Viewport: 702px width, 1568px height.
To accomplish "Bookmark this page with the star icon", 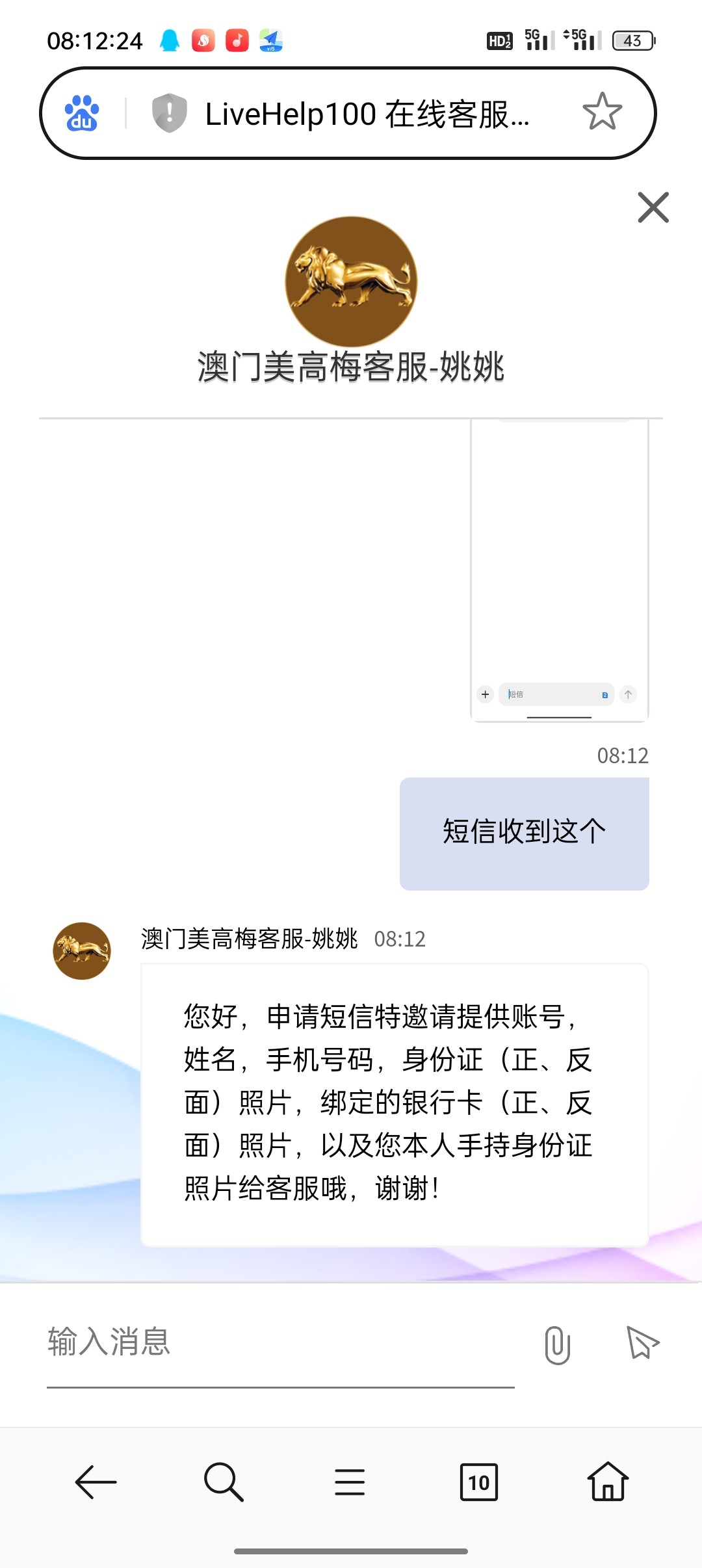I will click(602, 112).
